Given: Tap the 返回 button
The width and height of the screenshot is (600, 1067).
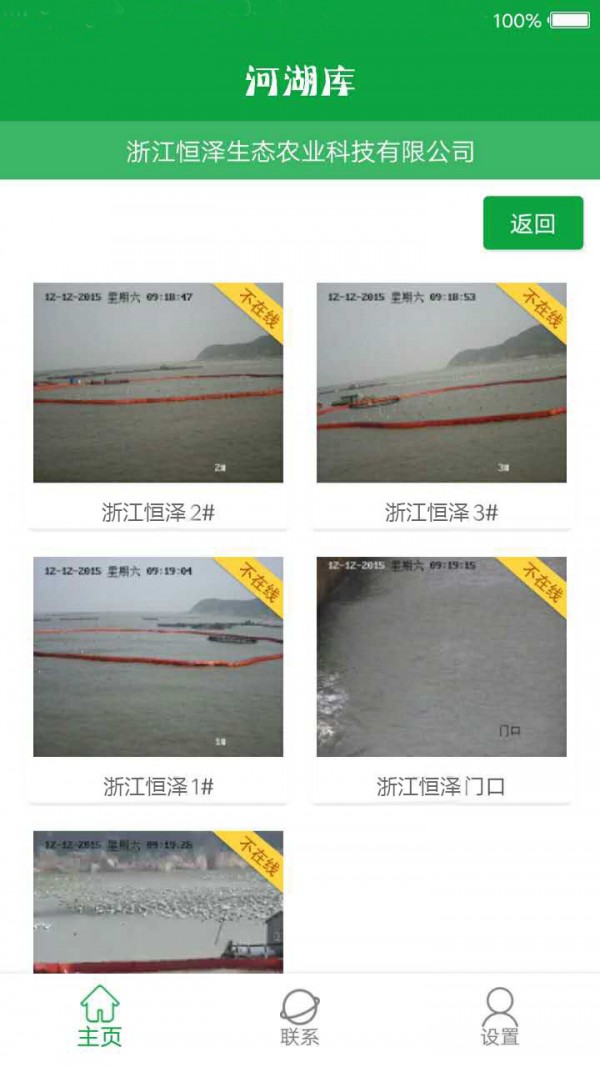Looking at the screenshot, I should 533,223.
